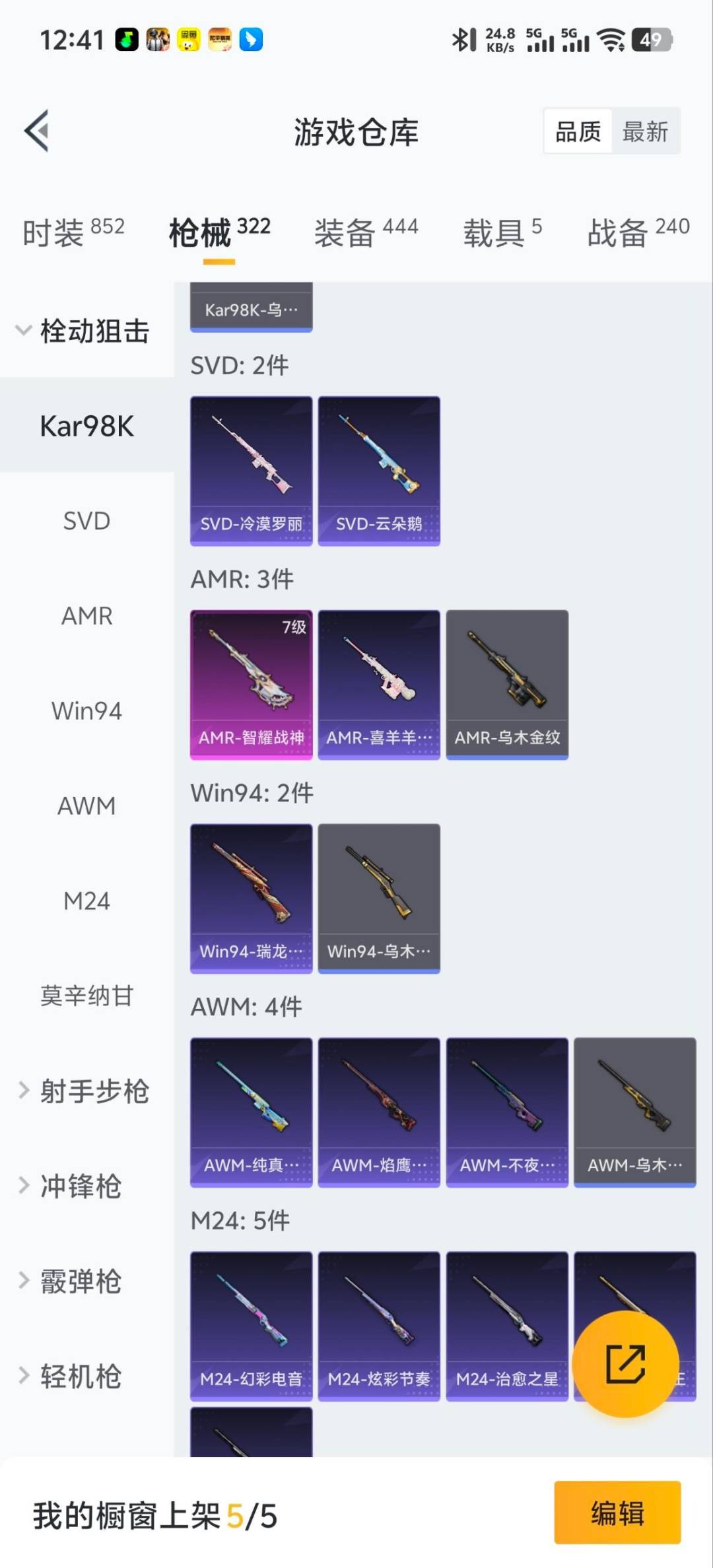Open the SVD-冷漠罗丽 skin
Image resolution: width=713 pixels, height=1568 pixels.
click(251, 470)
